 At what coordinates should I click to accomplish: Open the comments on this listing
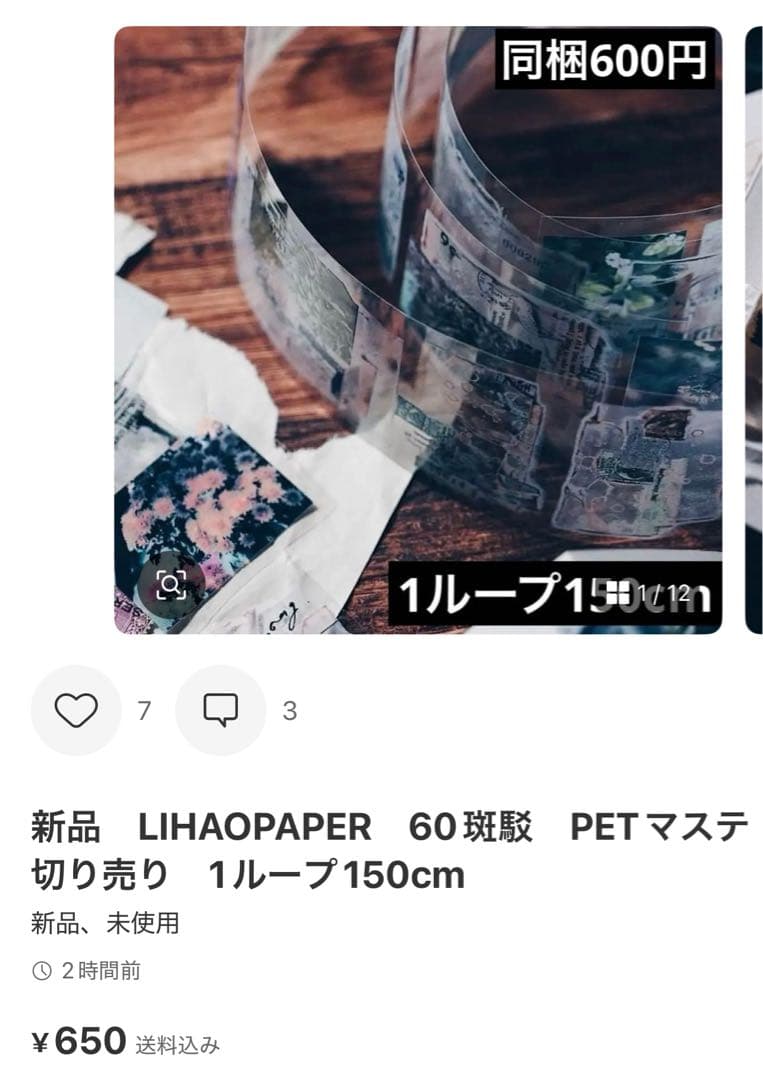[220, 711]
